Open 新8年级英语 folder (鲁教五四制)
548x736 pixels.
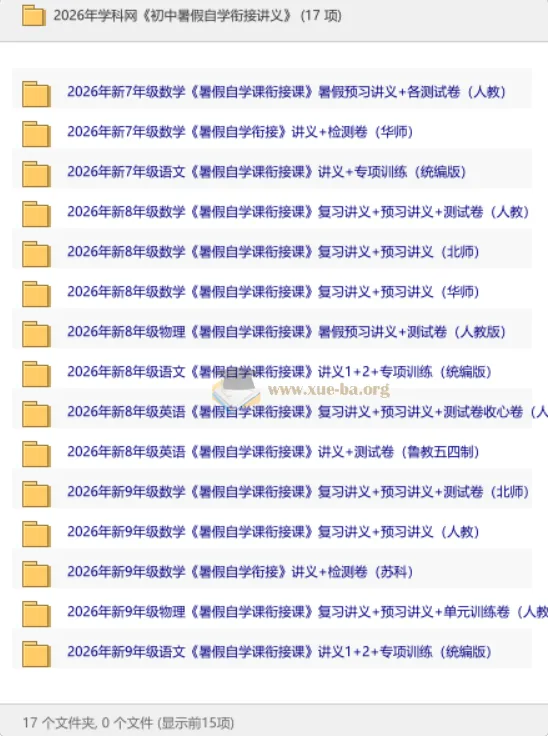[273, 452]
